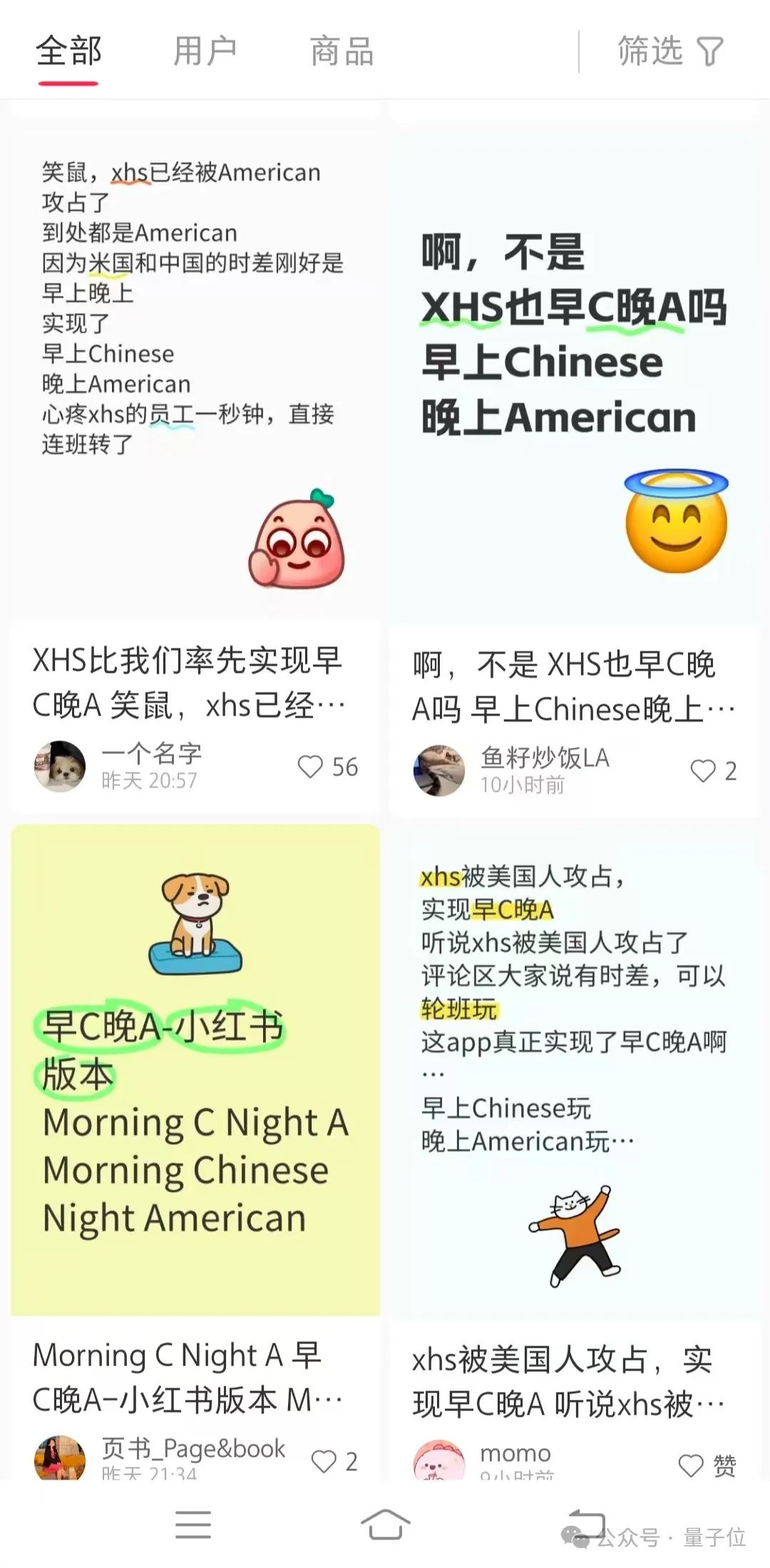View the profile of 鱼籽炒饭LA

pyautogui.click(x=438, y=770)
